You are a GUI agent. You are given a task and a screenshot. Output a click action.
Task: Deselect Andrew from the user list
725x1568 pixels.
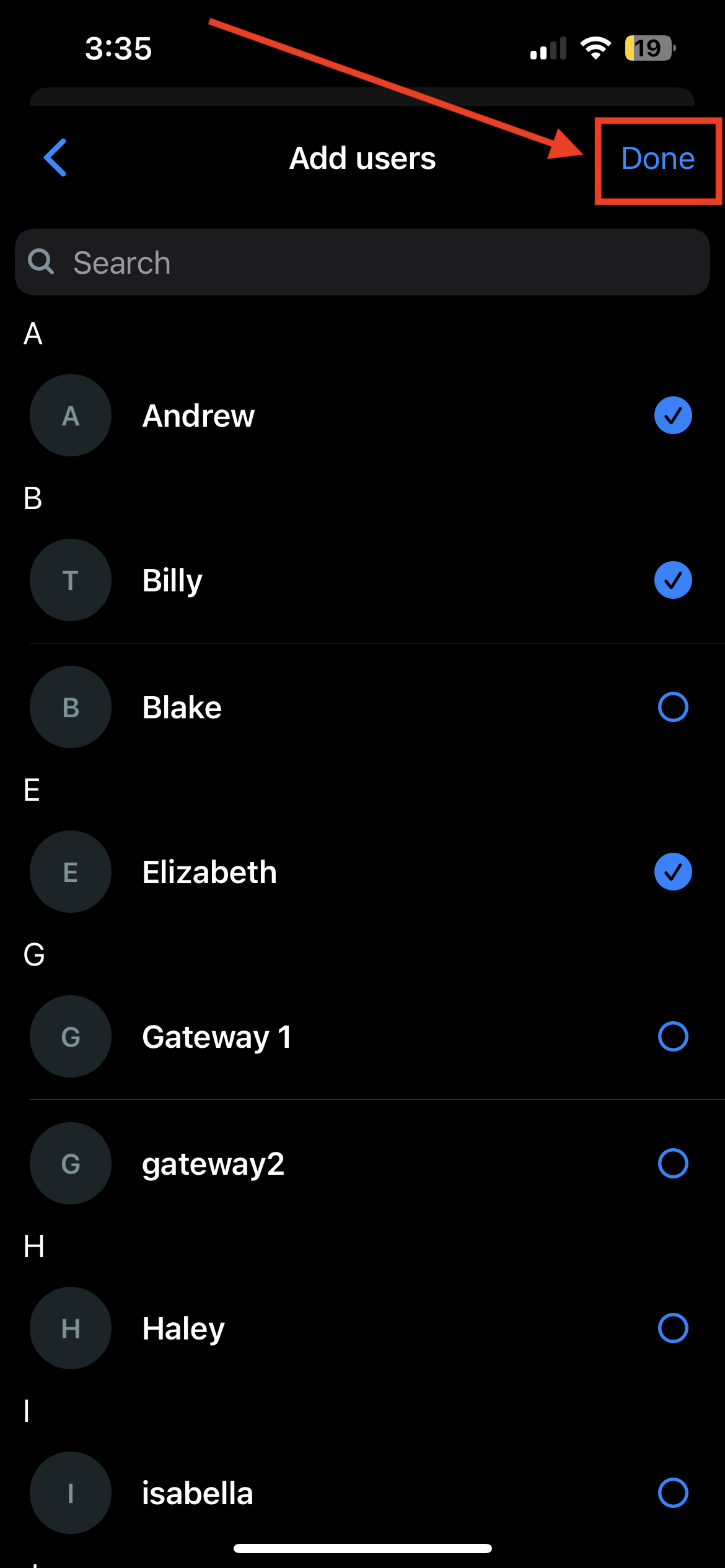[x=672, y=416]
